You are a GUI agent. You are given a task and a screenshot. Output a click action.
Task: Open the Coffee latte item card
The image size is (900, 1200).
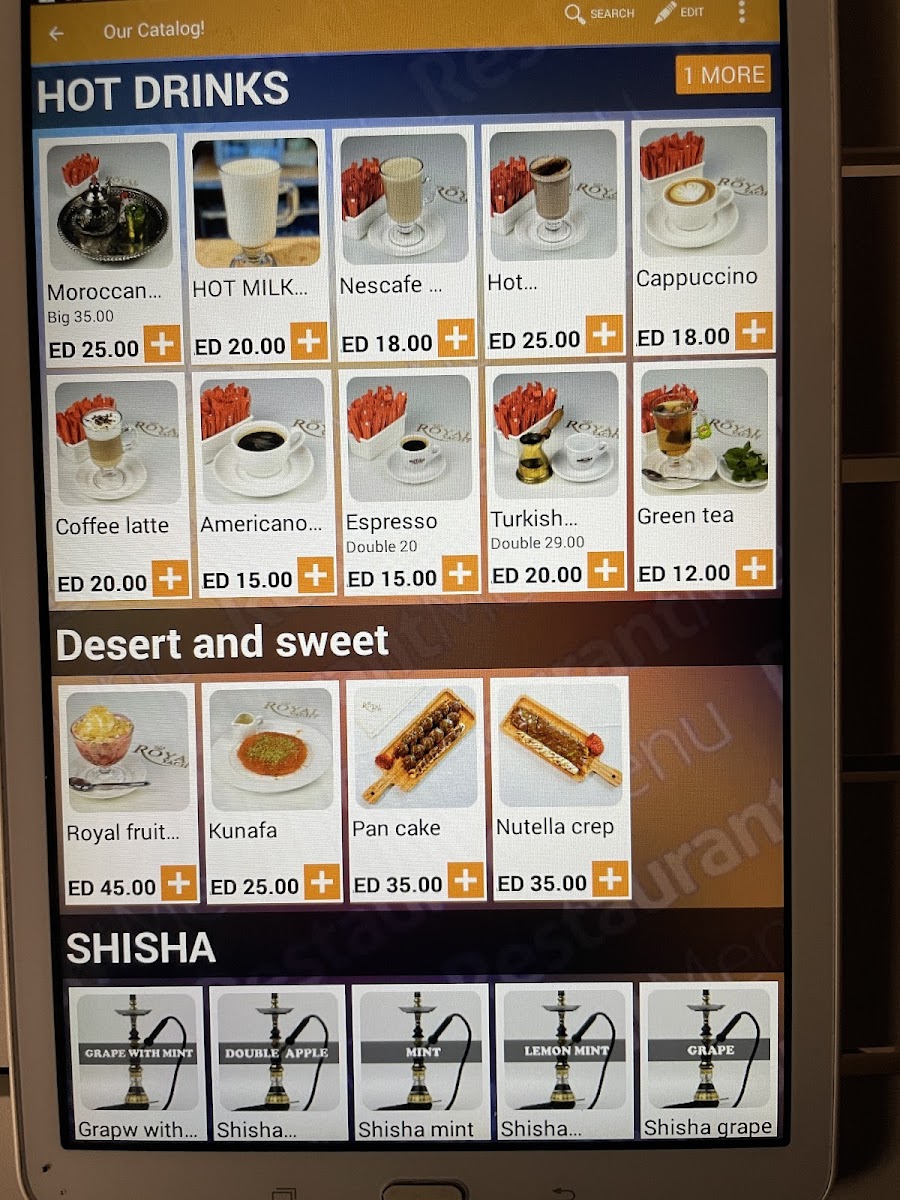pos(118,487)
